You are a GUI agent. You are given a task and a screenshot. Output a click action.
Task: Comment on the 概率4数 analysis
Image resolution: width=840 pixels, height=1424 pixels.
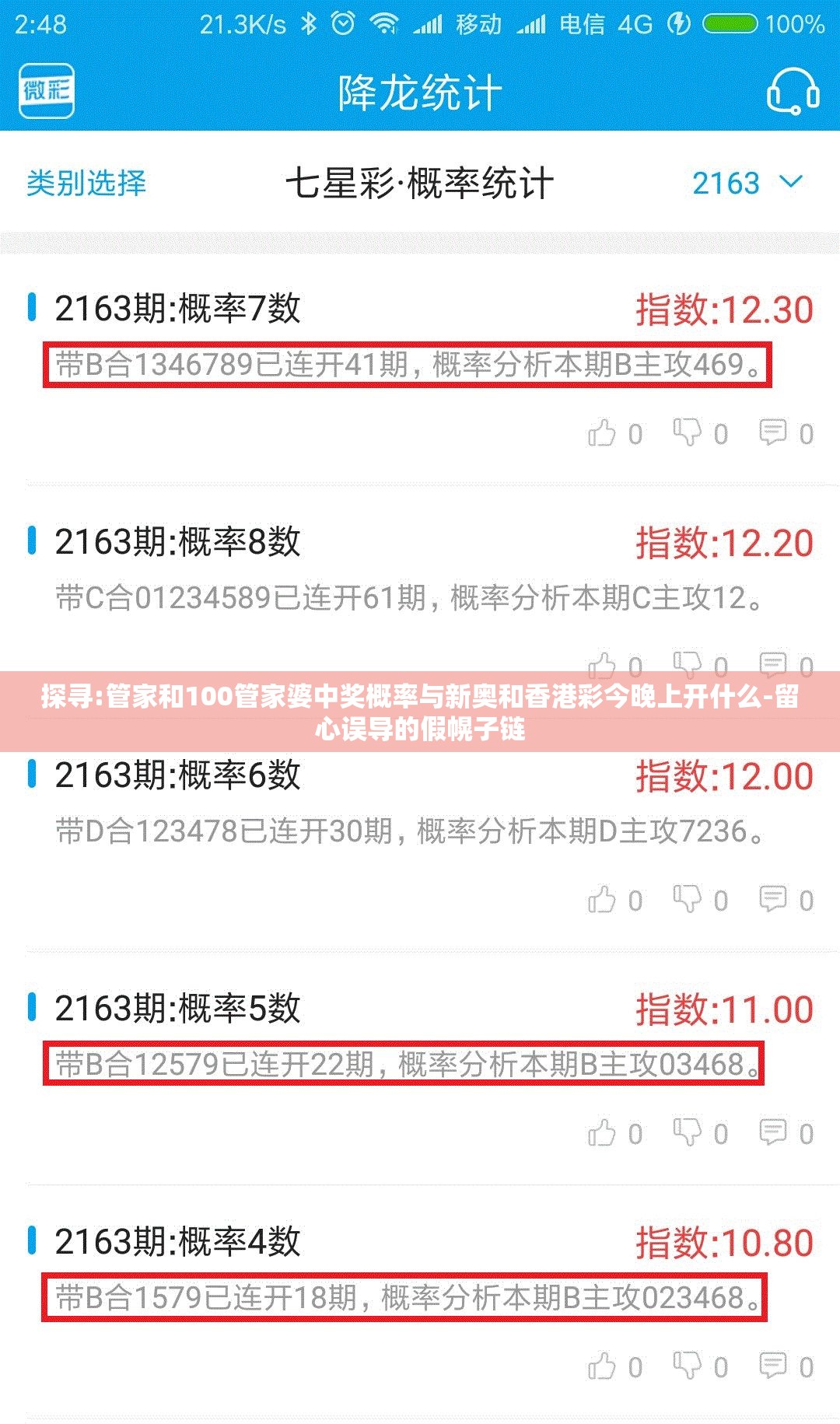click(773, 1366)
